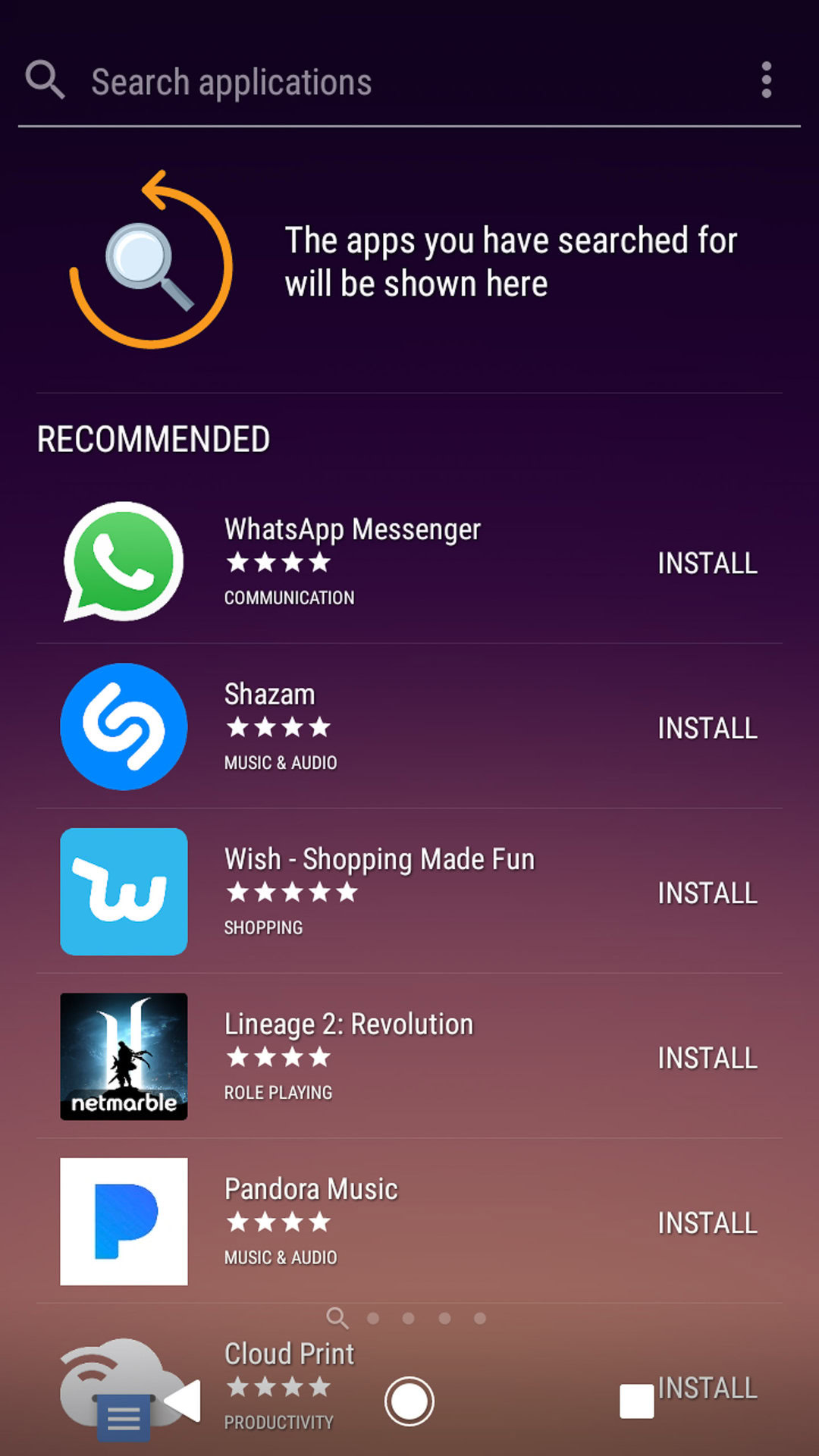Open the Cloud Print app listing

(x=290, y=1354)
